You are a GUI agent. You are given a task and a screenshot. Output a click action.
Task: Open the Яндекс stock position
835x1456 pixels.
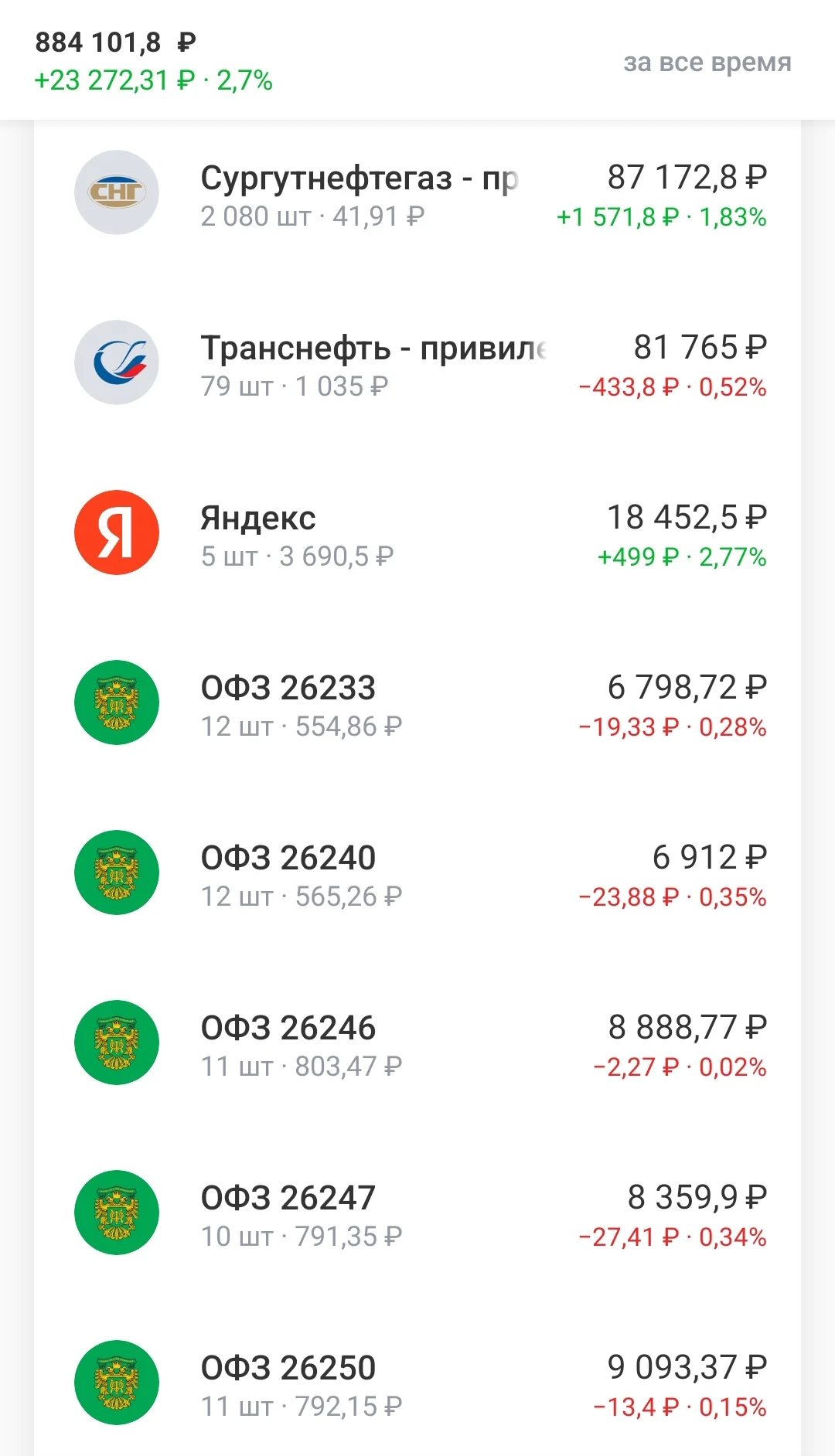pos(417,532)
